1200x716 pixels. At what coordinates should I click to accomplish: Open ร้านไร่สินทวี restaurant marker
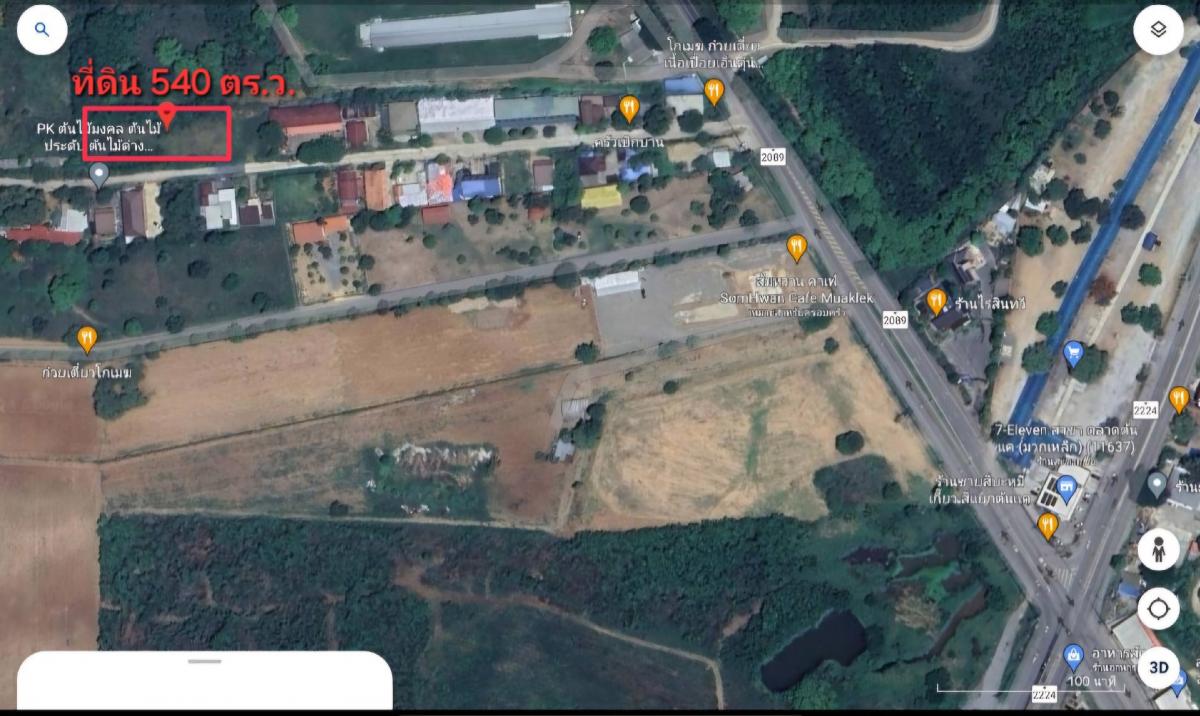click(x=936, y=300)
